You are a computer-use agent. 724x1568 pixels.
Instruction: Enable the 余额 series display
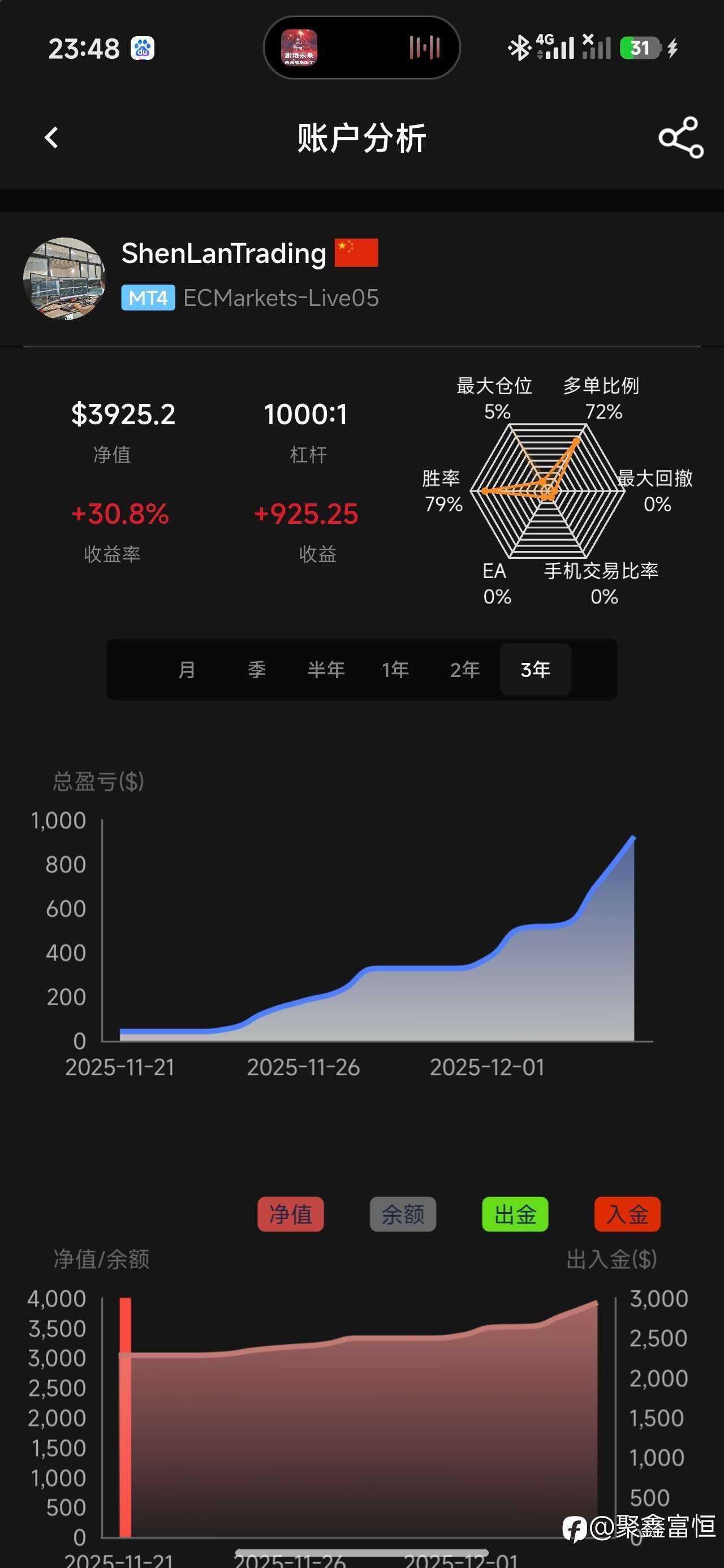[403, 1214]
